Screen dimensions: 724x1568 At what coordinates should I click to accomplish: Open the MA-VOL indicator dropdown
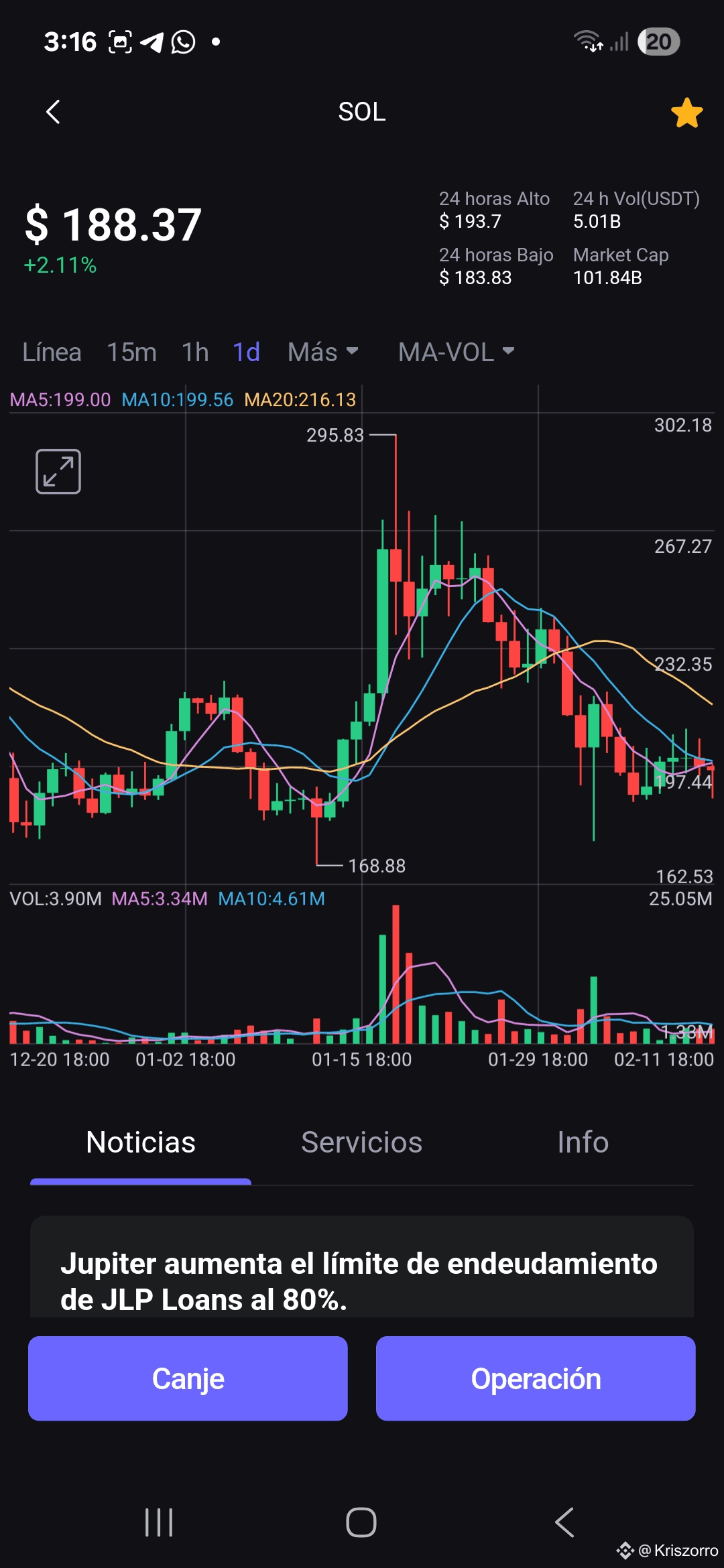[456, 352]
